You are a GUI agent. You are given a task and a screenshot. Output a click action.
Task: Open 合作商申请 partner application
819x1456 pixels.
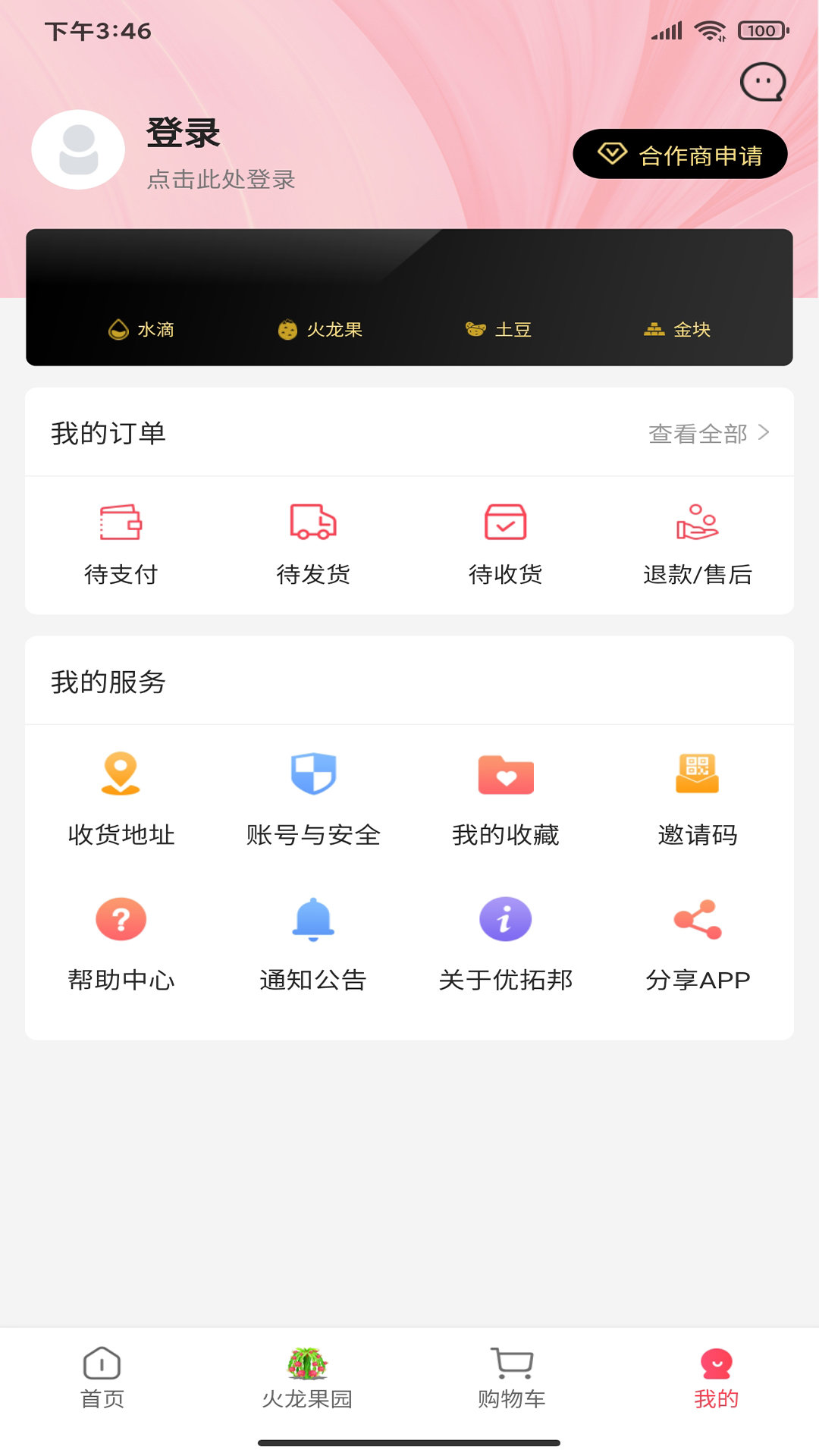(679, 155)
